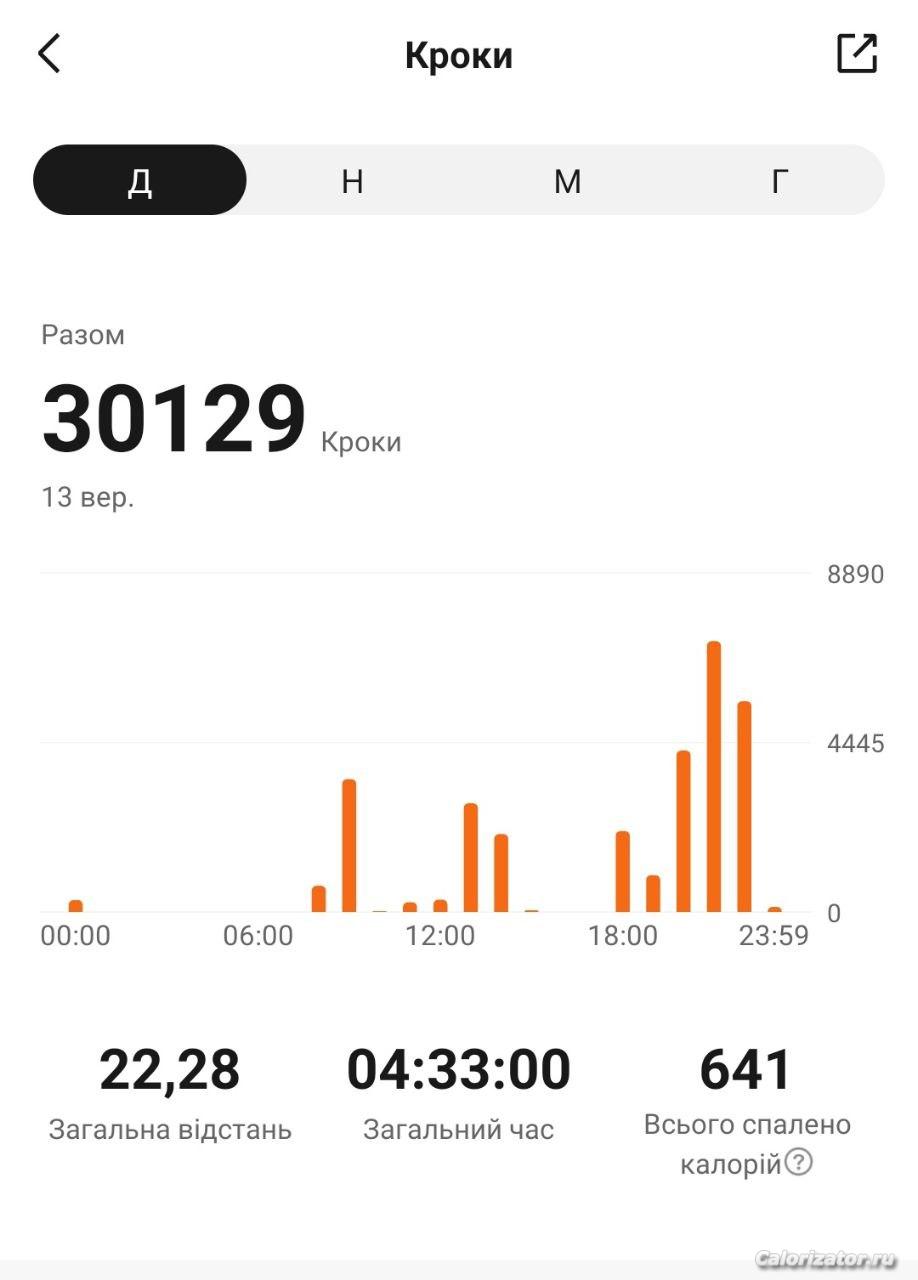The width and height of the screenshot is (918, 1280).
Task: Select the Д daily view tab
Action: tap(140, 181)
